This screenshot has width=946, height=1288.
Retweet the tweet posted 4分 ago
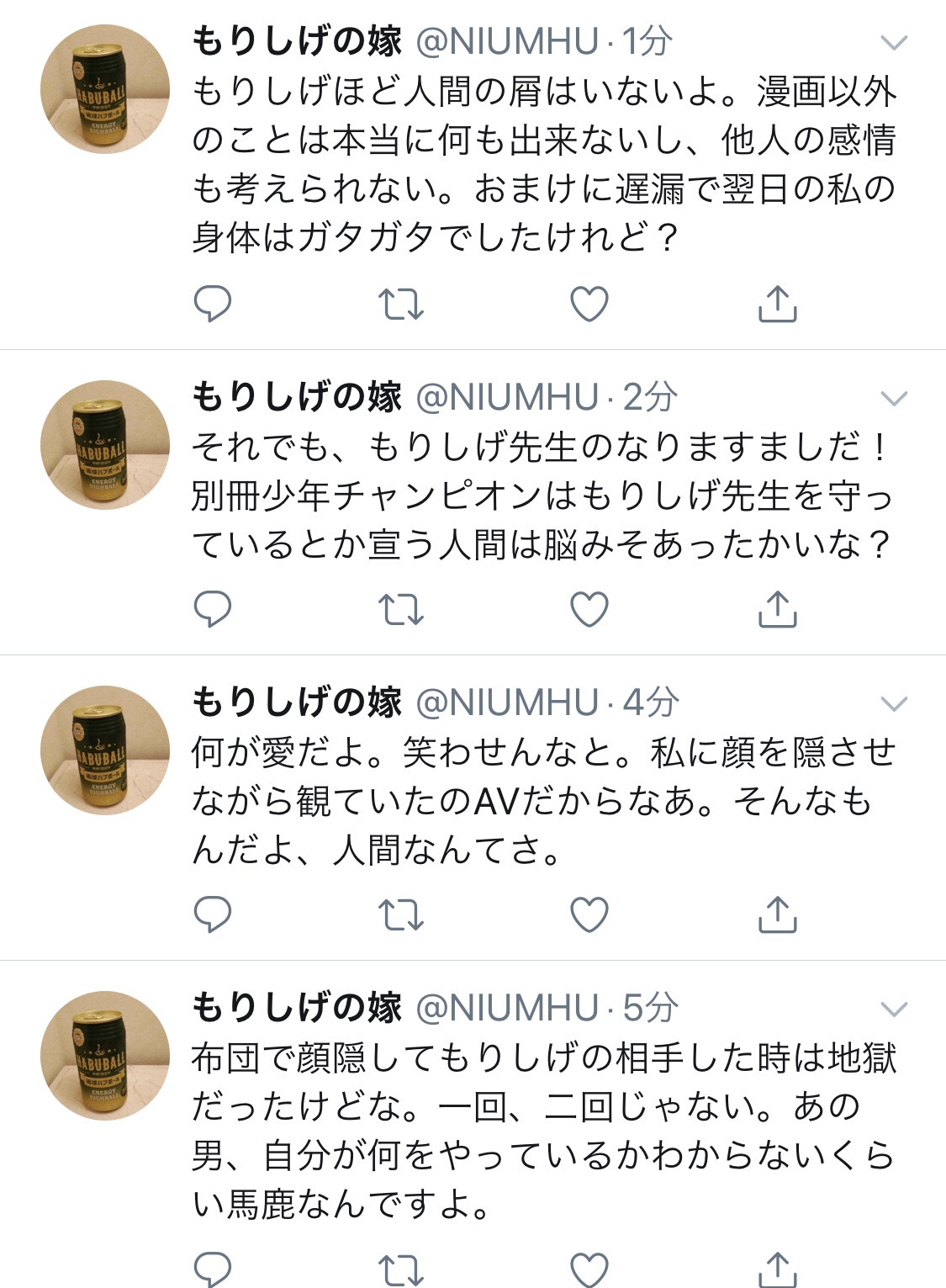pyautogui.click(x=400, y=914)
